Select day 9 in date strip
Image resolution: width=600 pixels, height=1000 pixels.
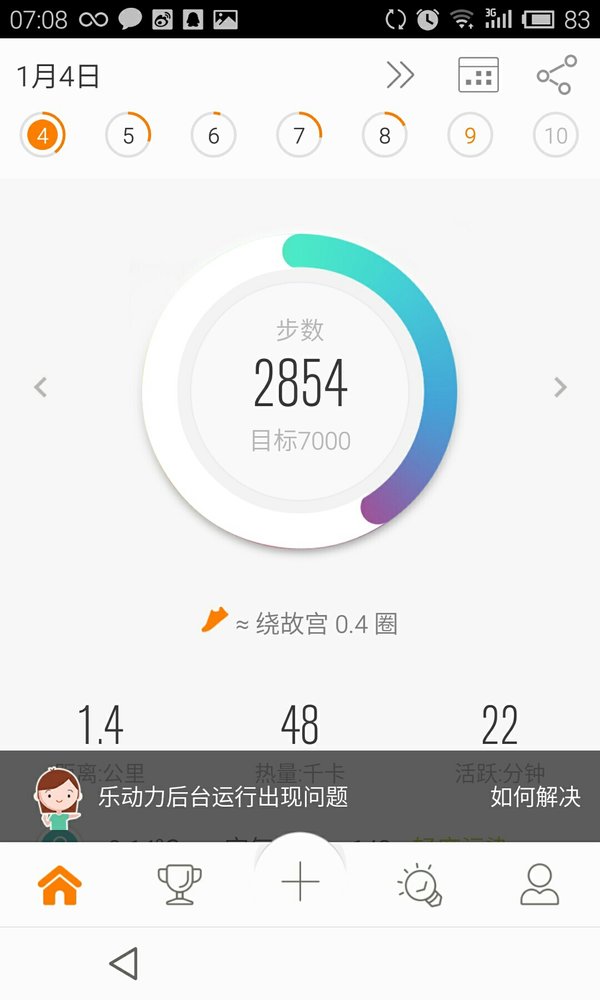[x=470, y=135]
